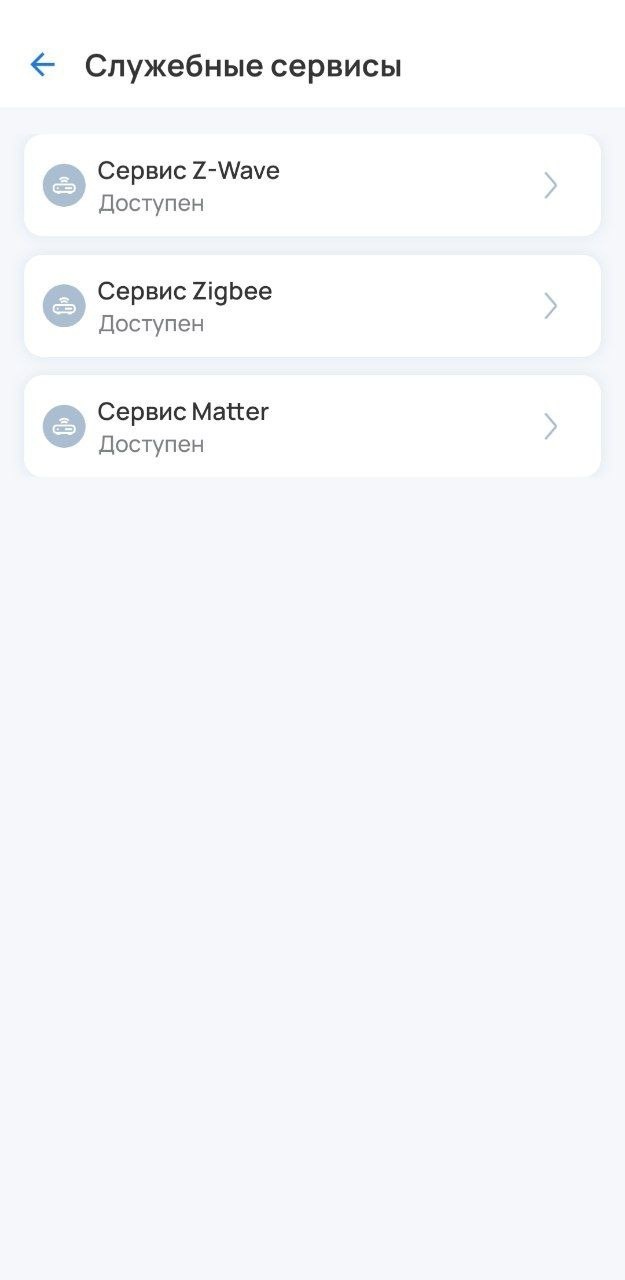Go back from Служебные сервисы screen
Image resolution: width=625 pixels, height=1280 pixels.
42,66
